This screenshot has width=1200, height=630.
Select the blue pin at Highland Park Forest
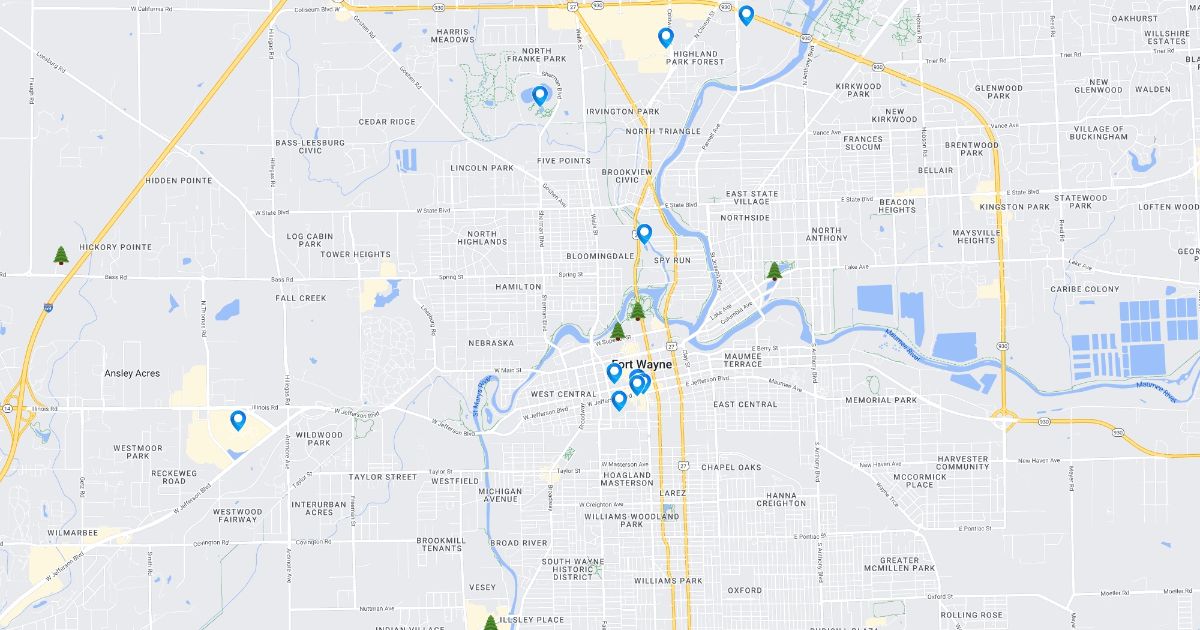(x=666, y=37)
